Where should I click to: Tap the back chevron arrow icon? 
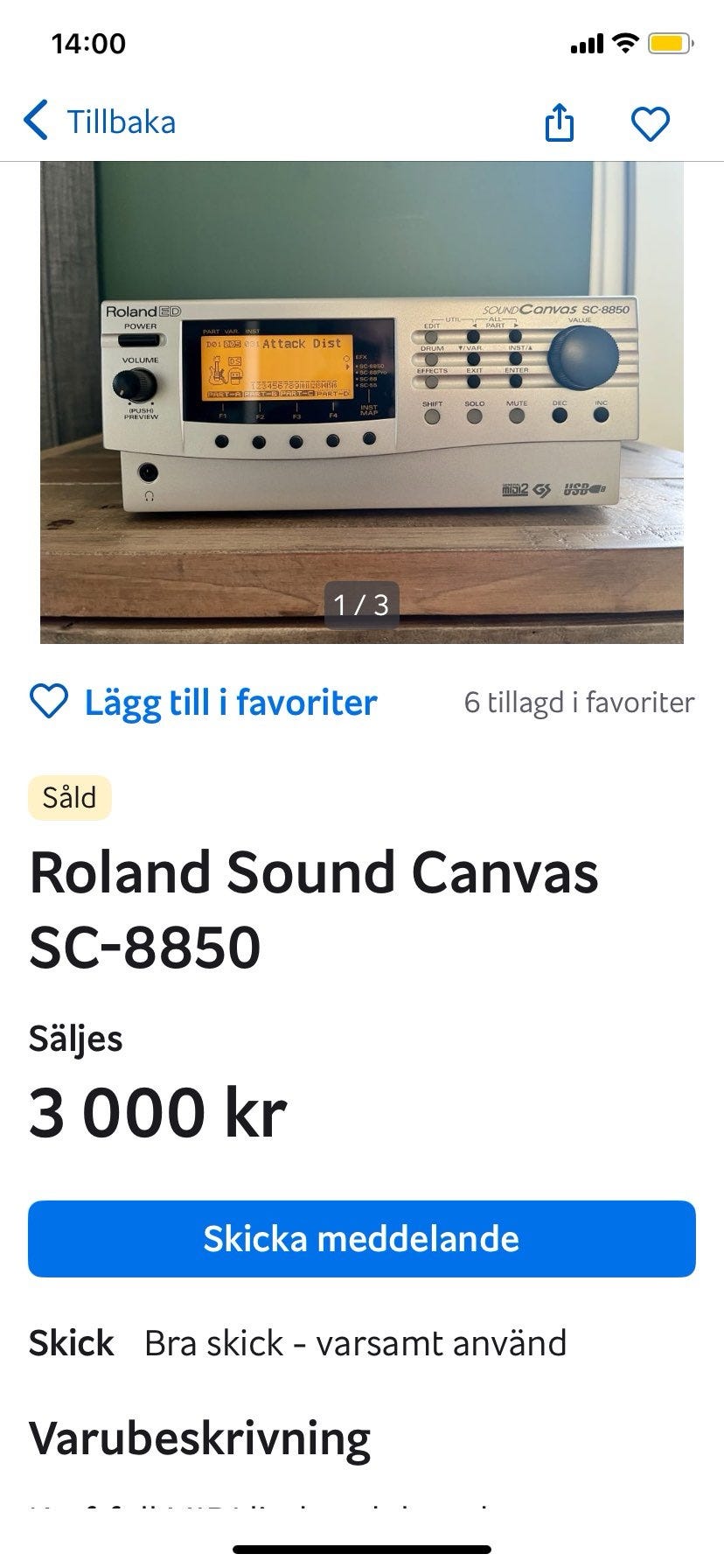click(35, 121)
